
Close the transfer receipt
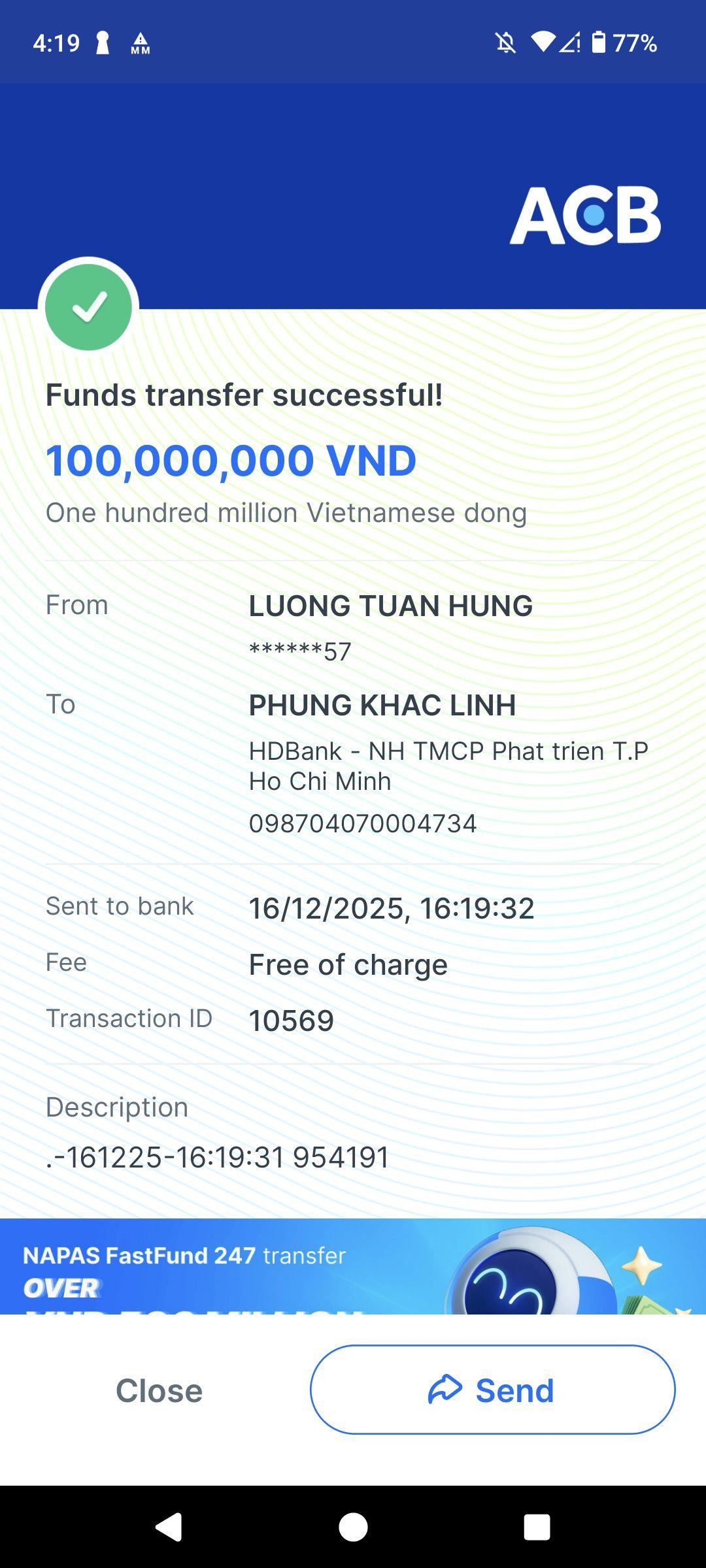tap(159, 1390)
